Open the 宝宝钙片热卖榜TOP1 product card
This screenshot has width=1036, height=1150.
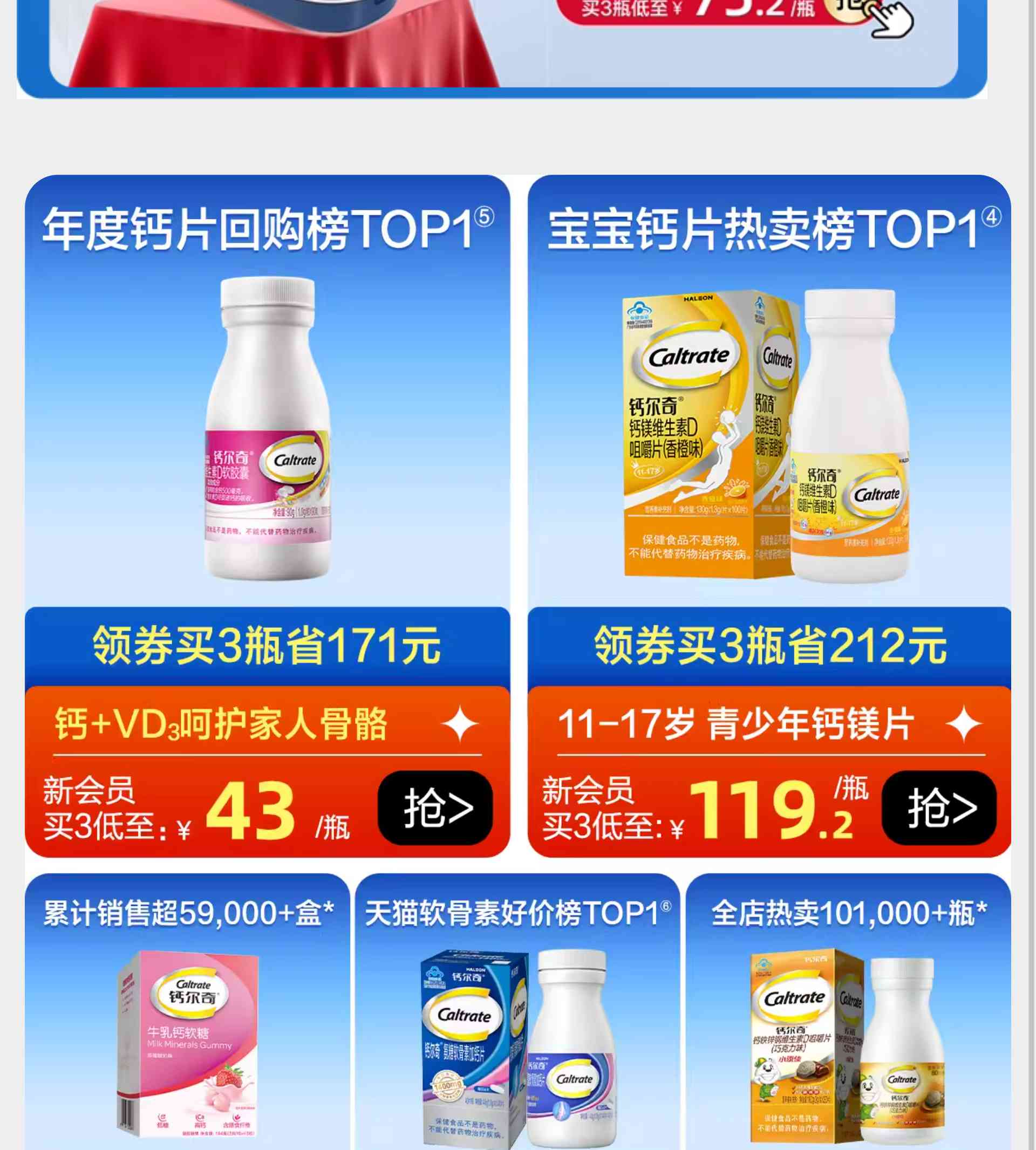(x=768, y=427)
